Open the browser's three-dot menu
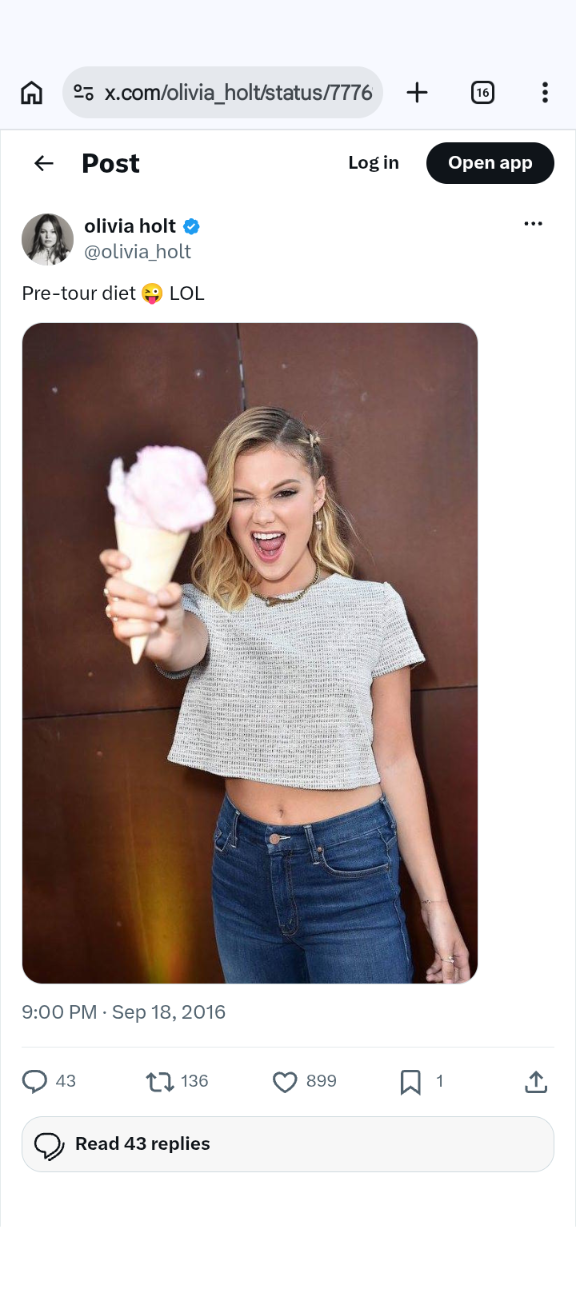This screenshot has height=1289, width=576. tap(545, 93)
